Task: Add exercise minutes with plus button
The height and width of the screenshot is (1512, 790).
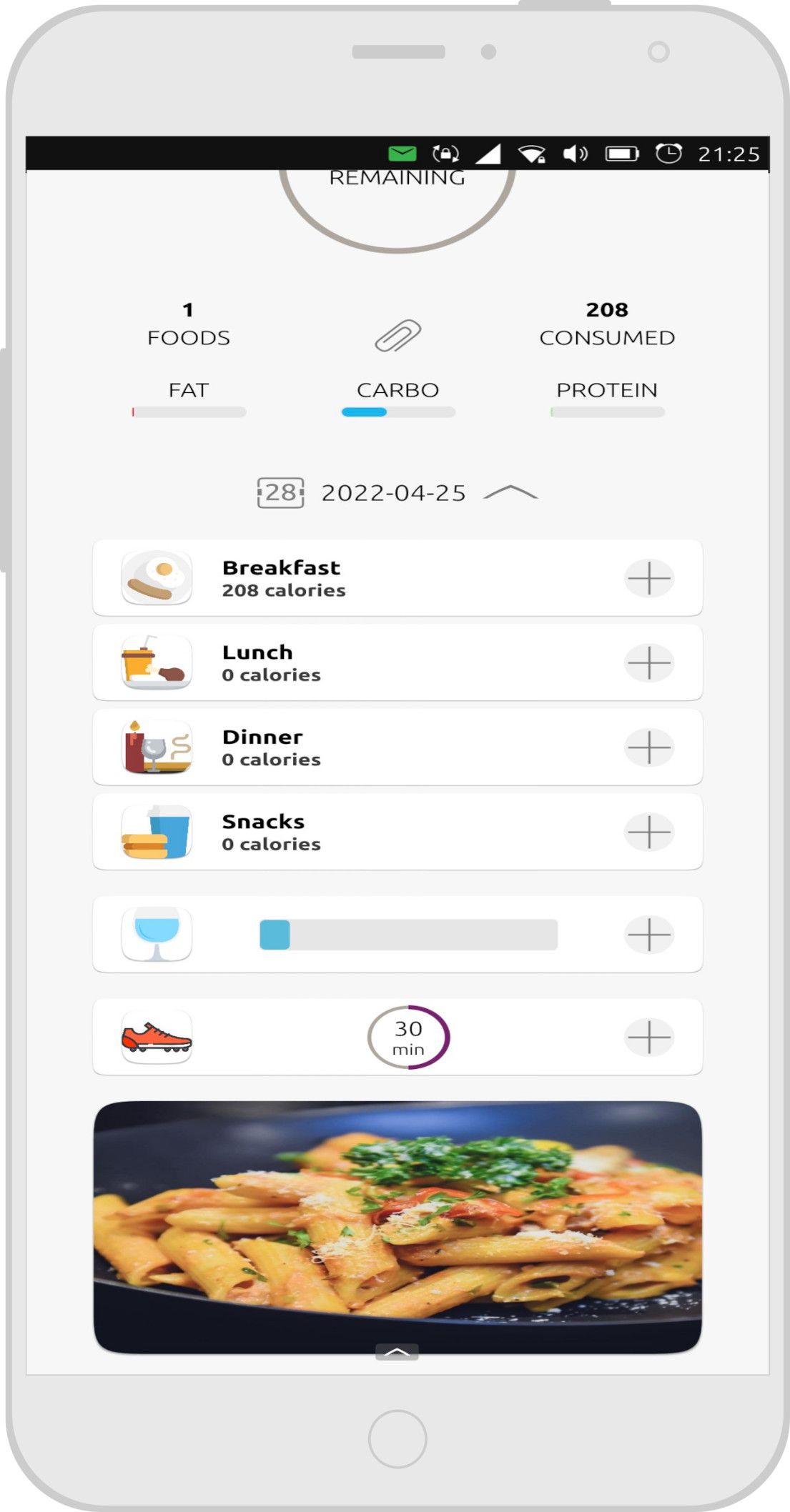Action: (x=648, y=1038)
